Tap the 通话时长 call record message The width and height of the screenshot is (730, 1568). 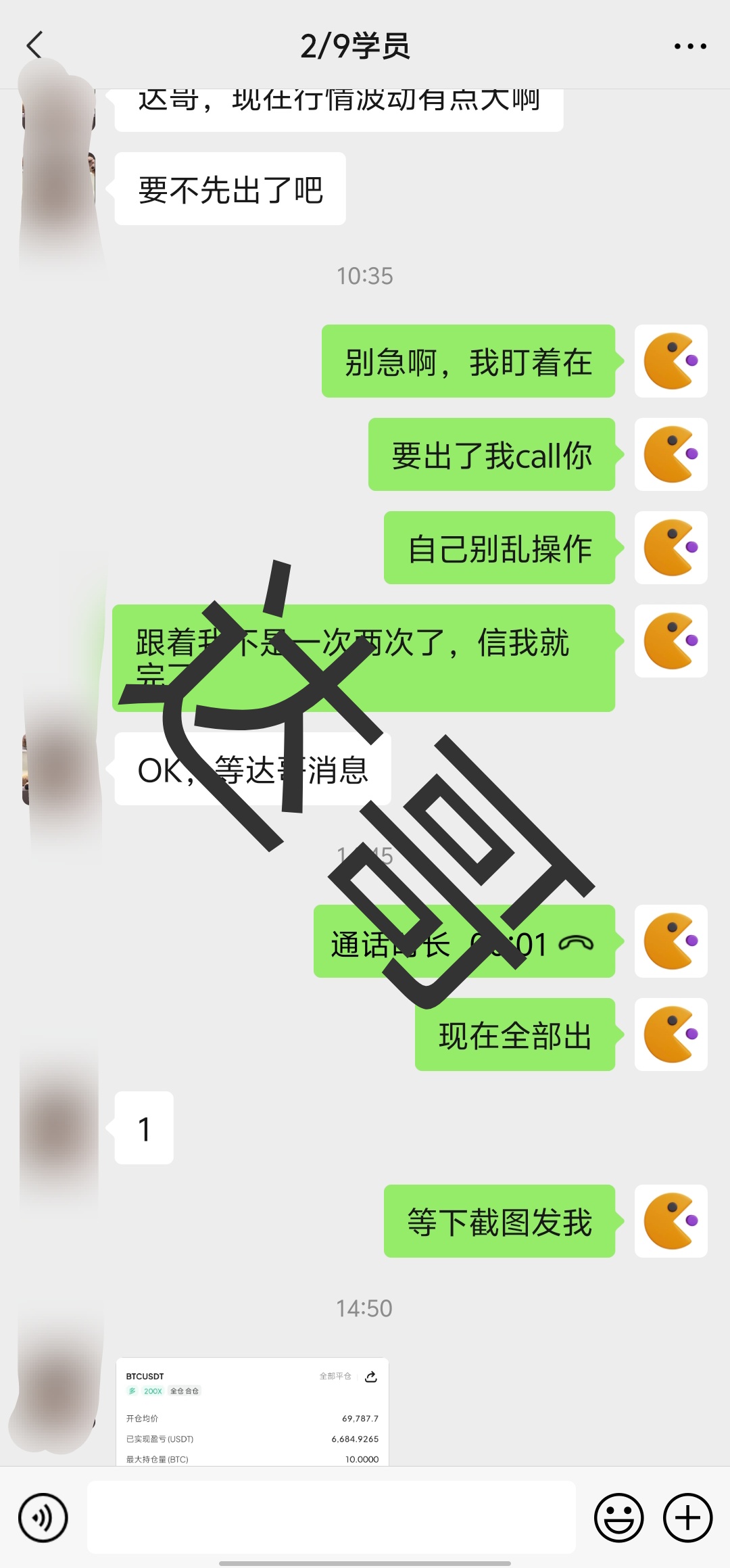coord(464,942)
